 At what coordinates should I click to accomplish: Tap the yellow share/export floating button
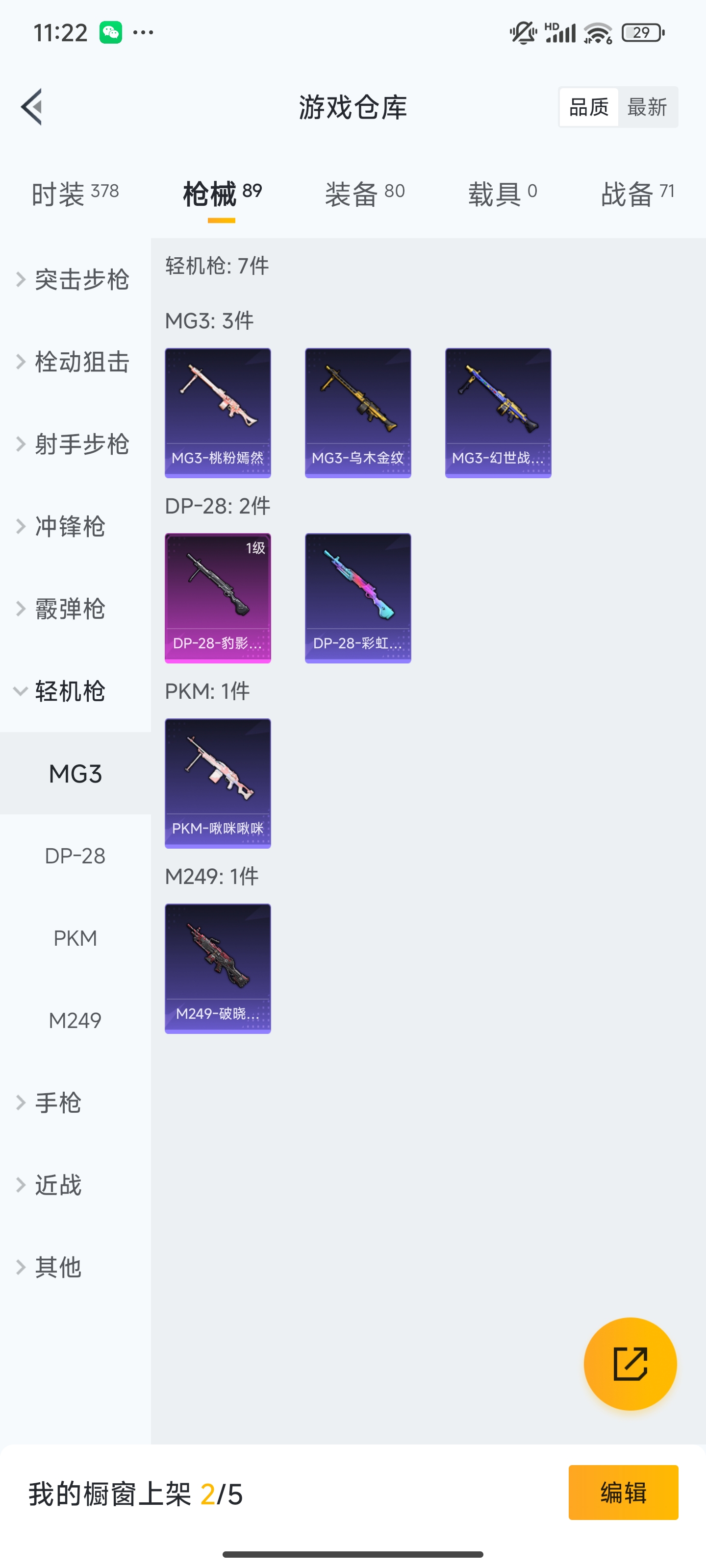631,1365
